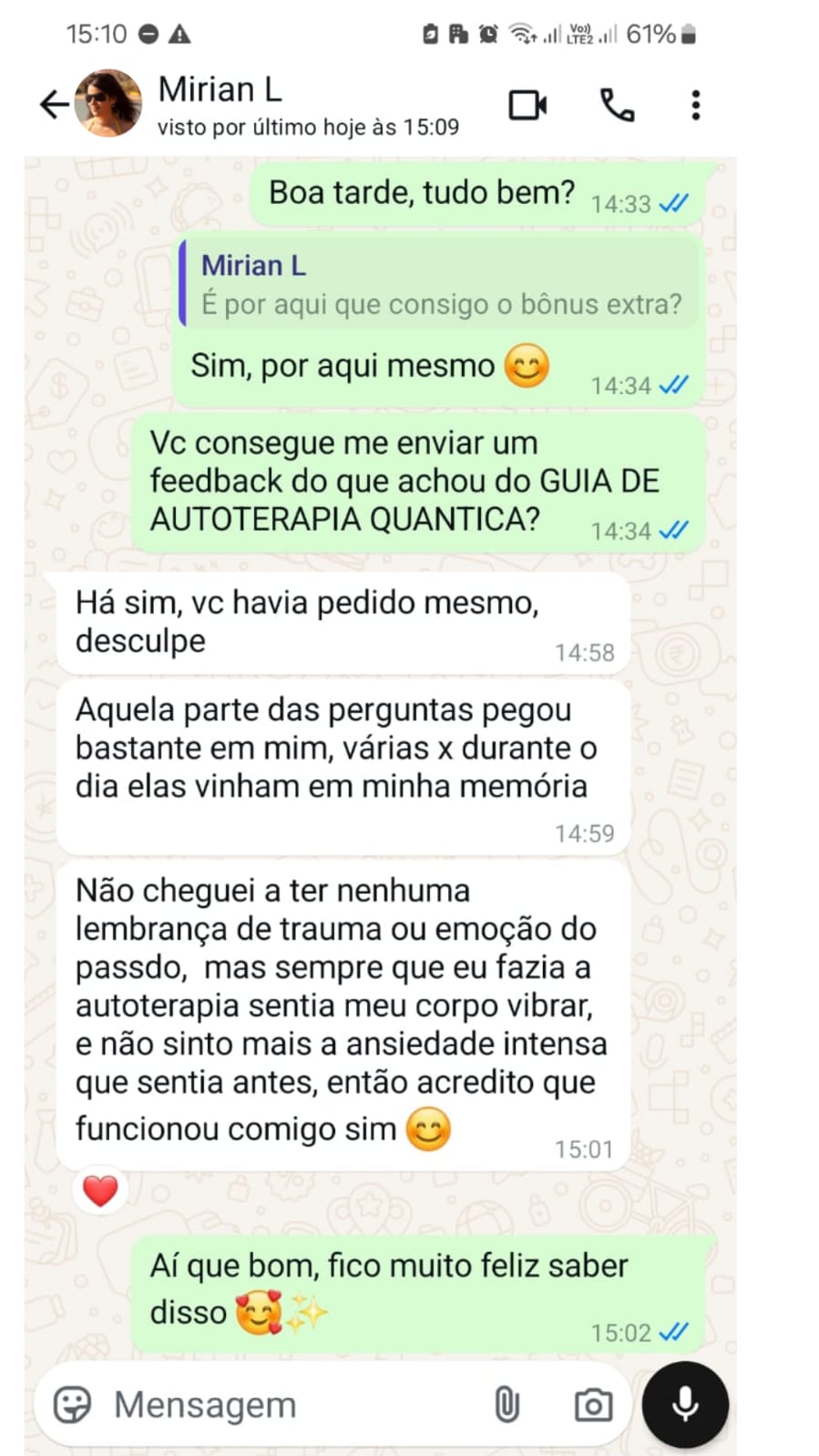This screenshot has height=1456, width=819.
Task: Open the overflow menu
Action: [696, 106]
